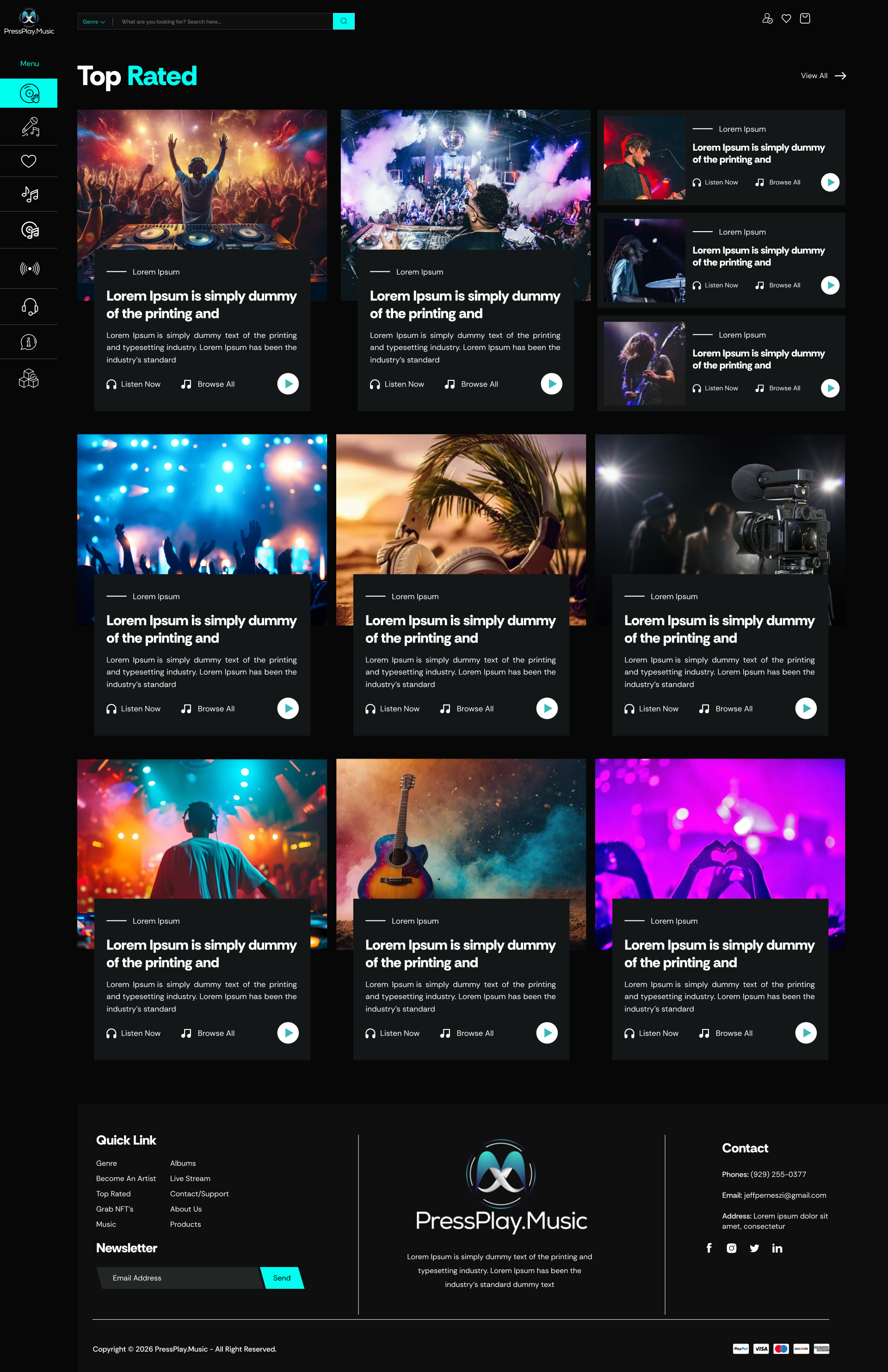Viewport: 888px width, 1372px height.
Task: Play the acoustic guitar card track
Action: tap(547, 1033)
